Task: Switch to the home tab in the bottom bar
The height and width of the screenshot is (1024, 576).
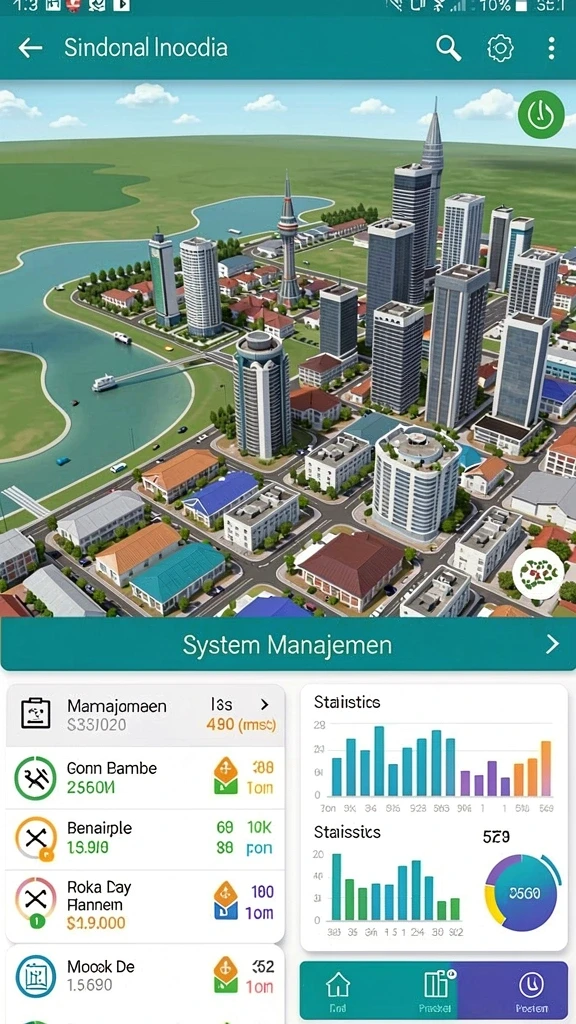Action: [x=338, y=990]
